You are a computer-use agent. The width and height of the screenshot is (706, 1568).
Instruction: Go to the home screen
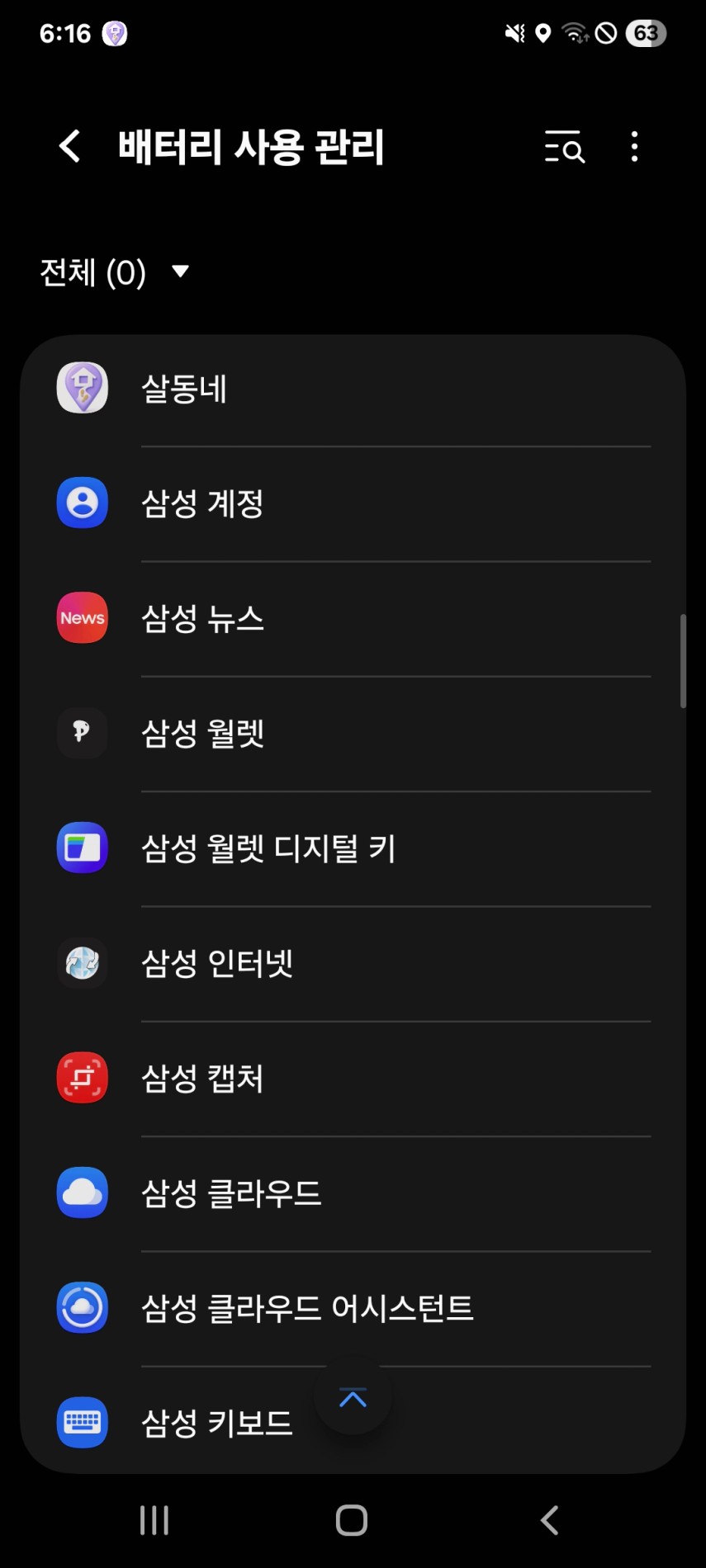[352, 1520]
